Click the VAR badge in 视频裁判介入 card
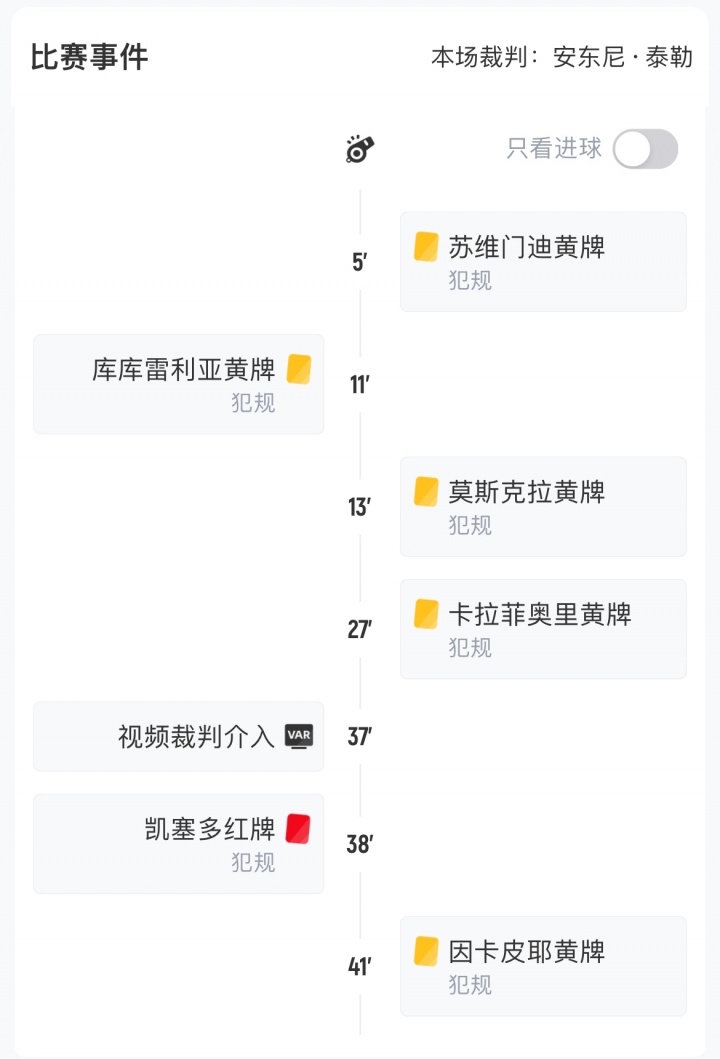720x1059 pixels. tap(299, 737)
